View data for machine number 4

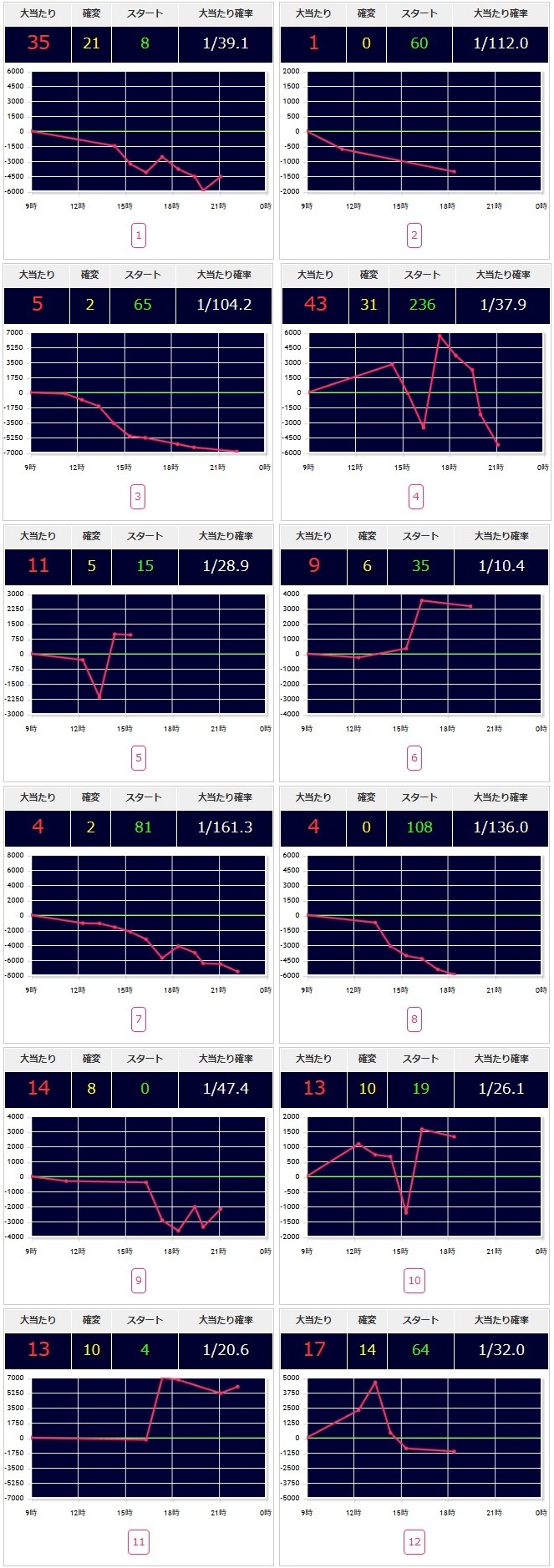pos(415,497)
